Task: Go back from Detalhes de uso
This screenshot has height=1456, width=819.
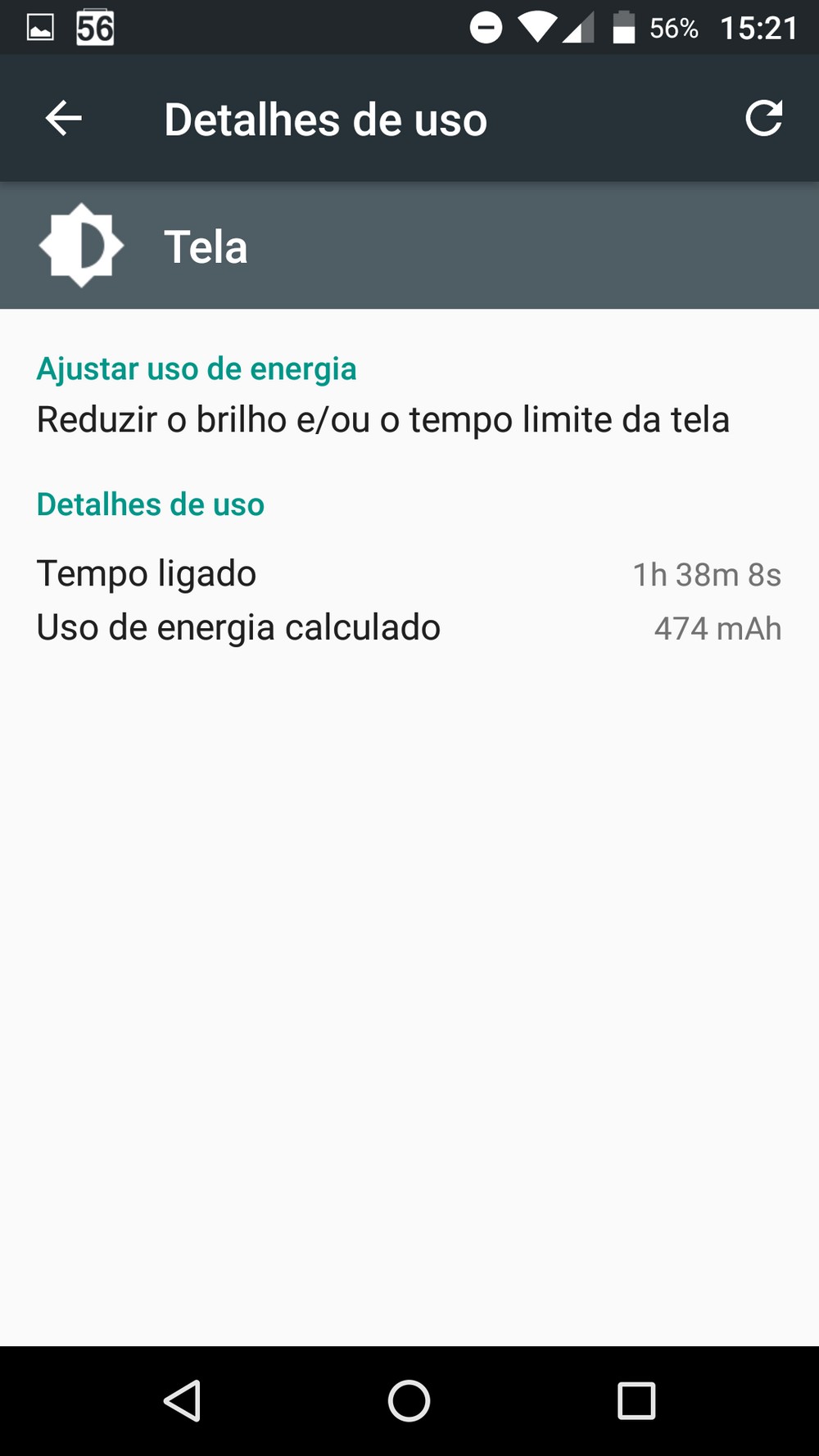Action: (x=63, y=119)
